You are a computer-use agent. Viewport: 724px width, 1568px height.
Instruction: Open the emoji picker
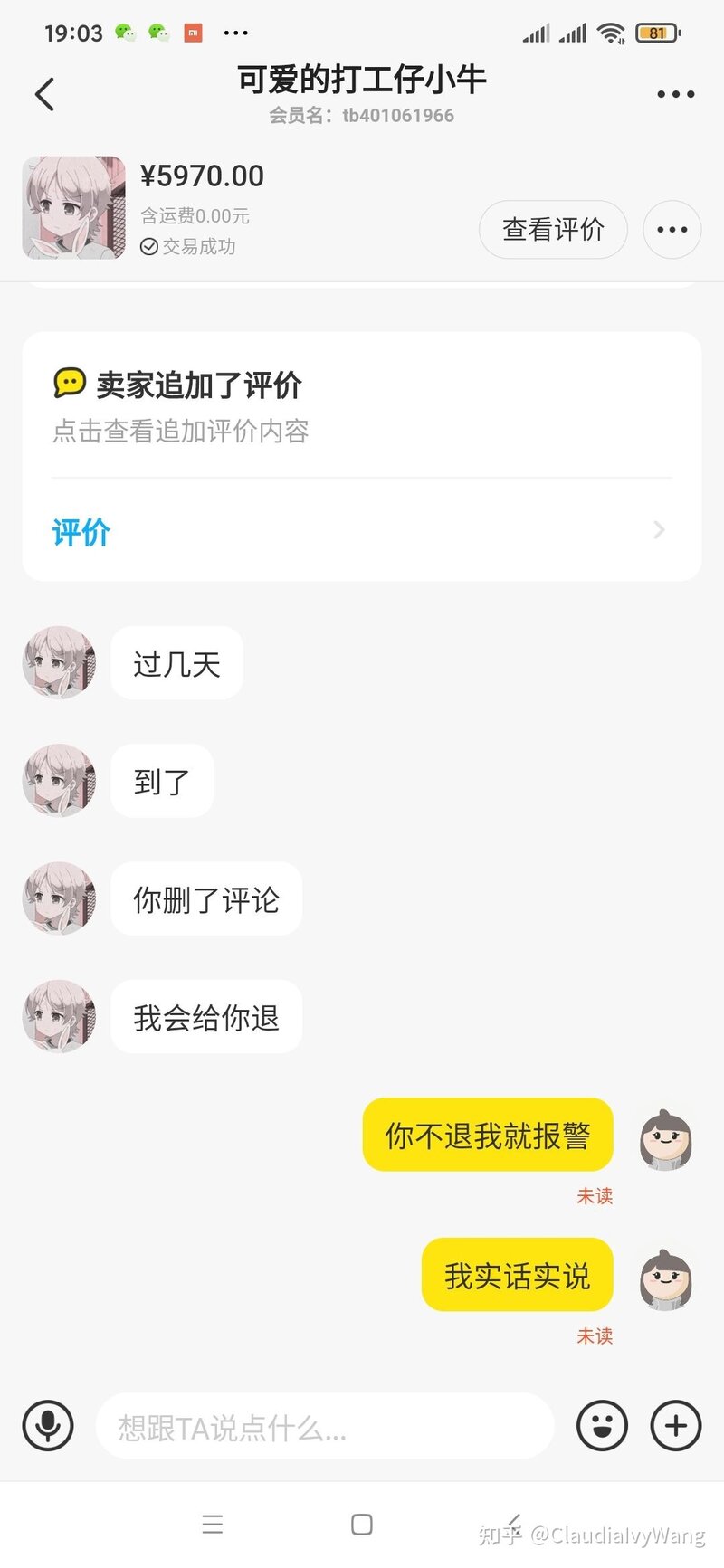(602, 1426)
